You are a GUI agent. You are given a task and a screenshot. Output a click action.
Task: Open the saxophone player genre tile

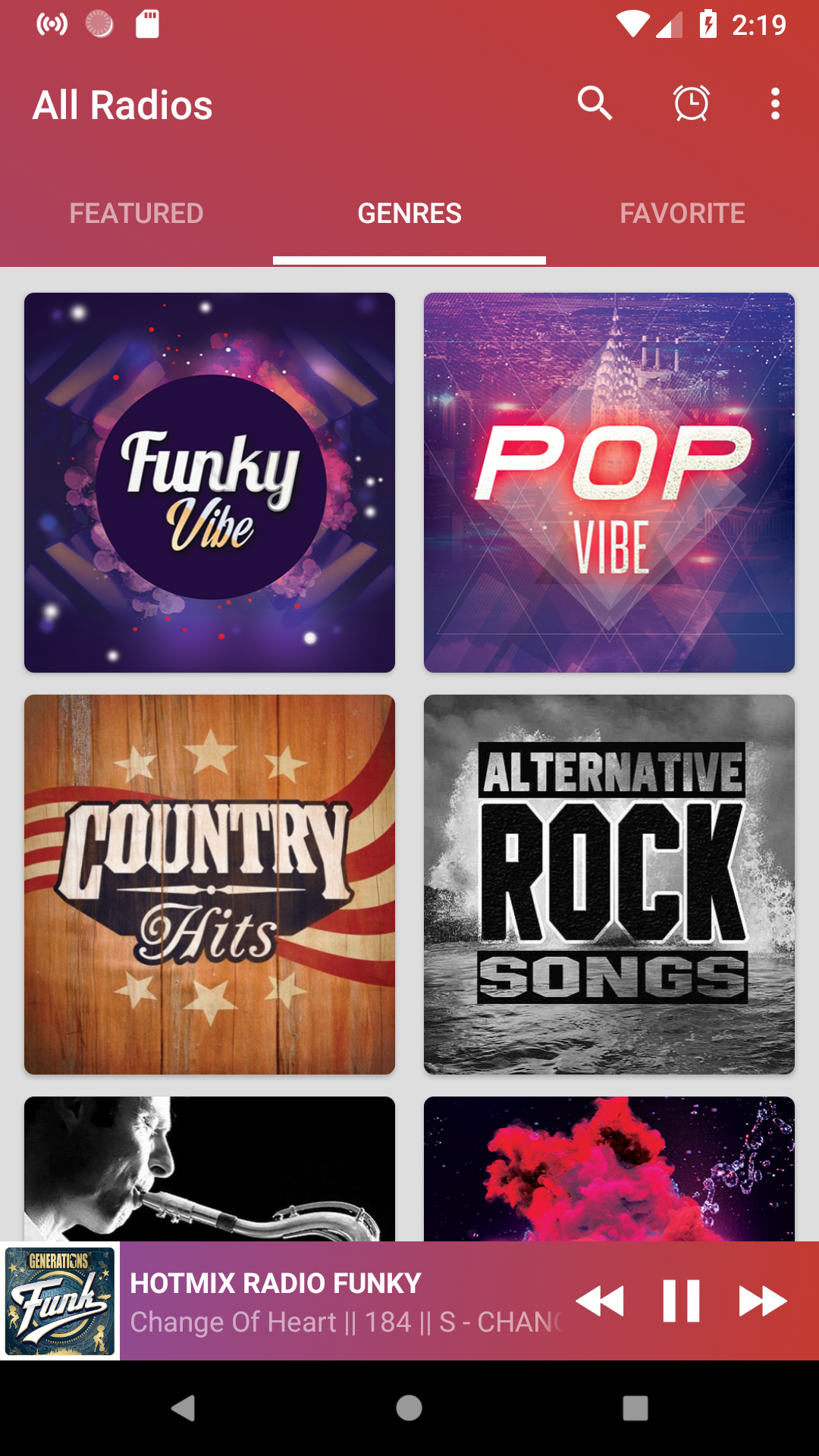209,1168
